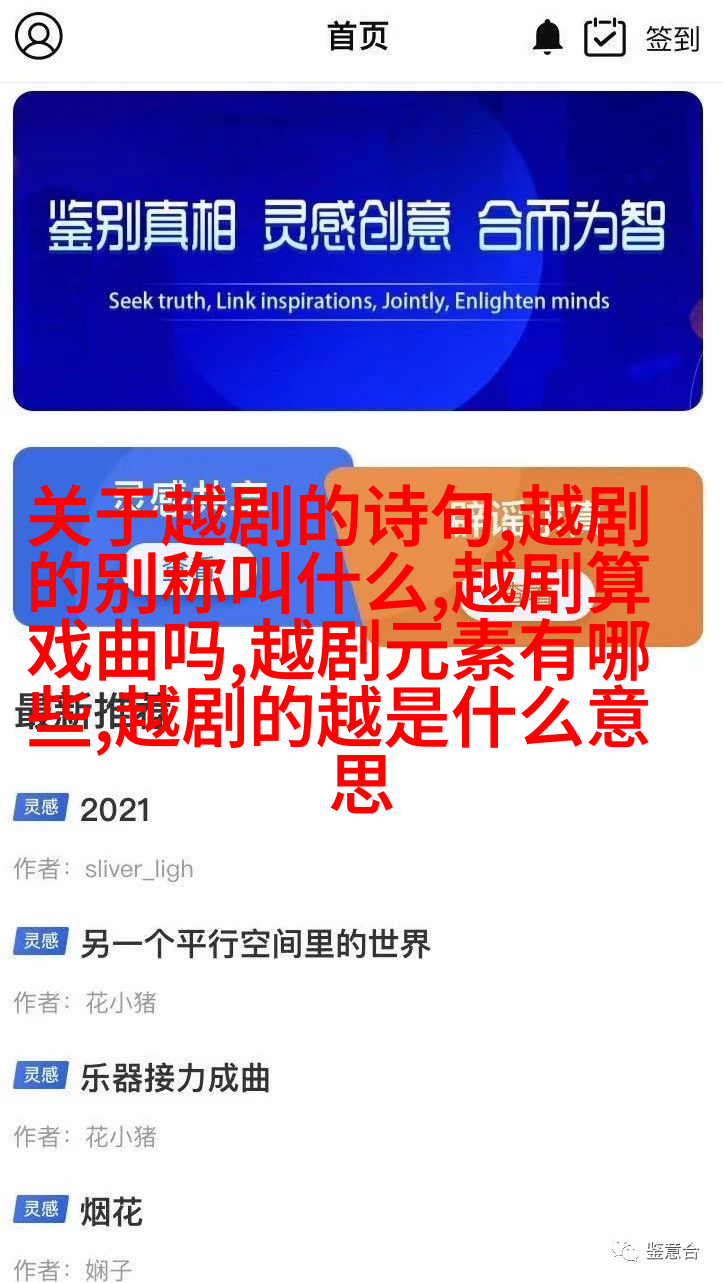Screen dimensions: 723x1283
Task: Open the 鉴别真相 灵感创意 banner
Action: pyautogui.click(x=357, y=250)
